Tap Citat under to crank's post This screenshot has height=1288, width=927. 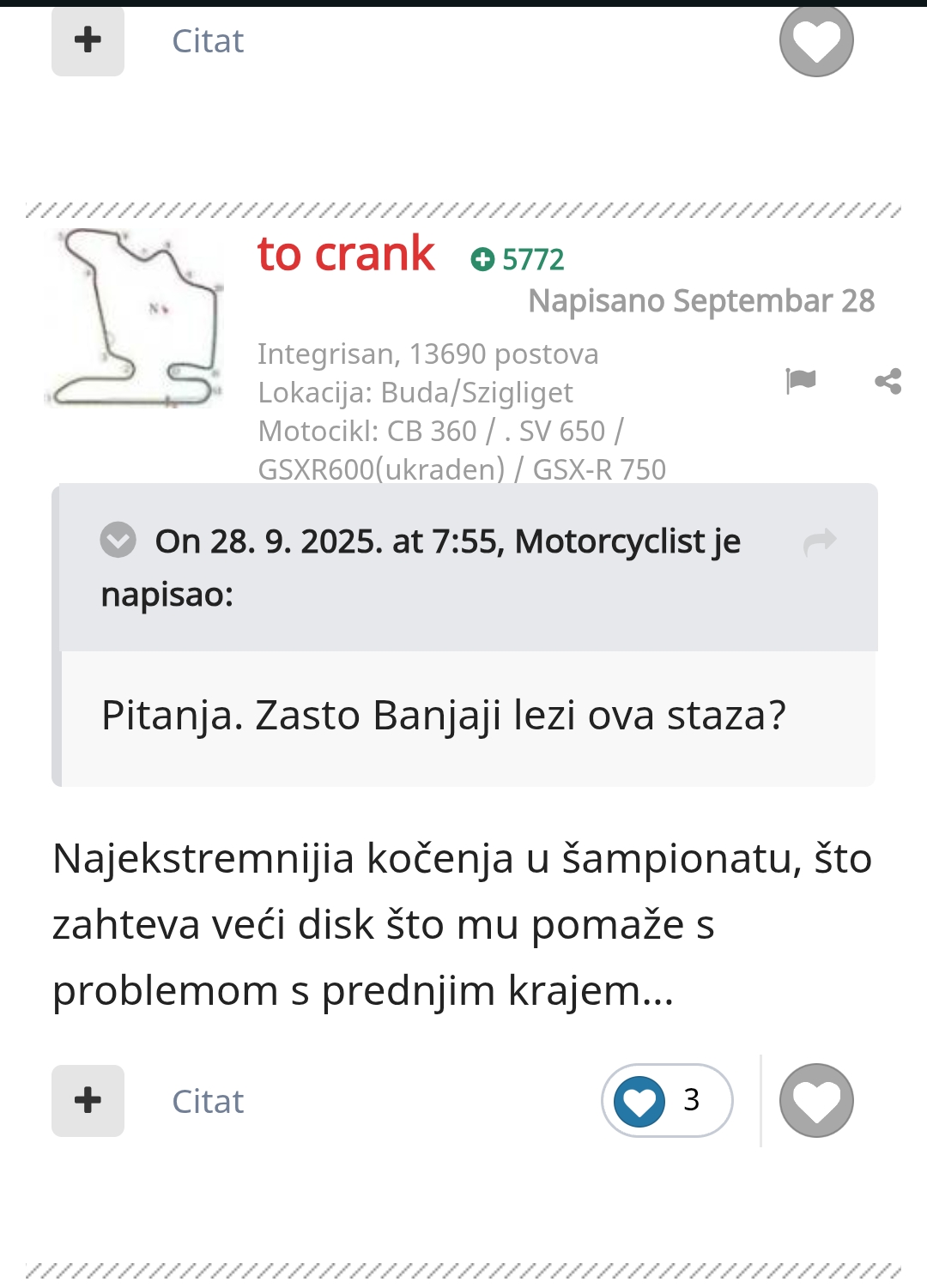[x=208, y=1101]
